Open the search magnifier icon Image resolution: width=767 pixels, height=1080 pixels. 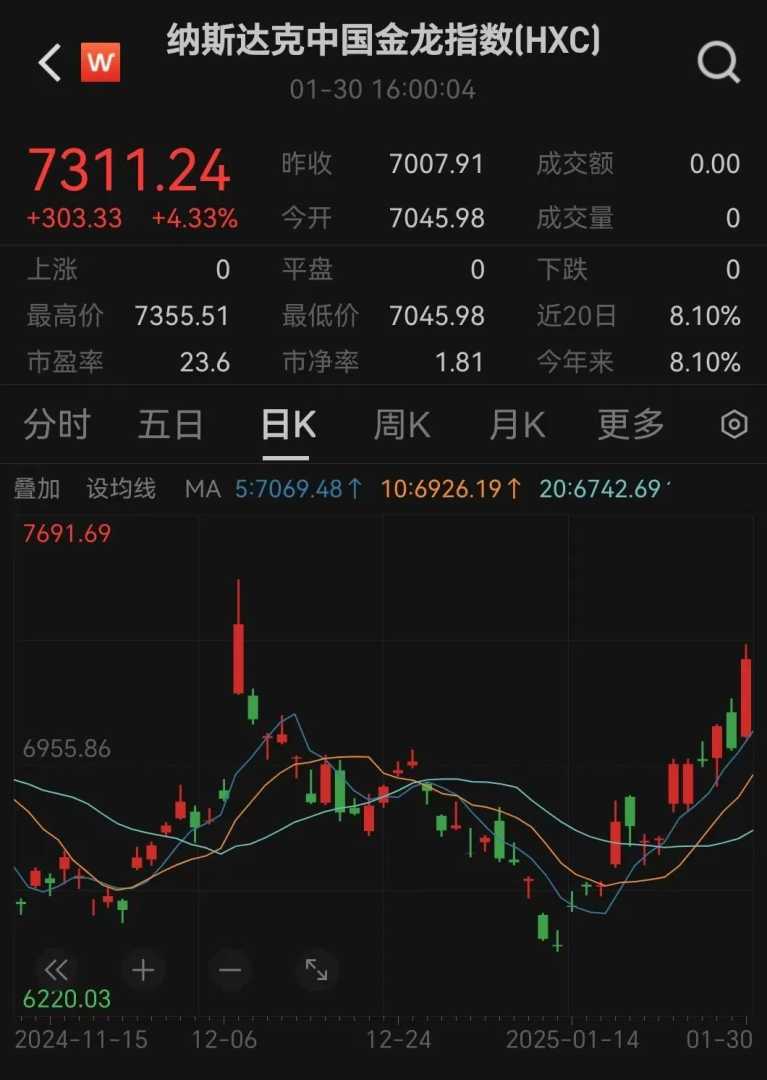[x=718, y=63]
